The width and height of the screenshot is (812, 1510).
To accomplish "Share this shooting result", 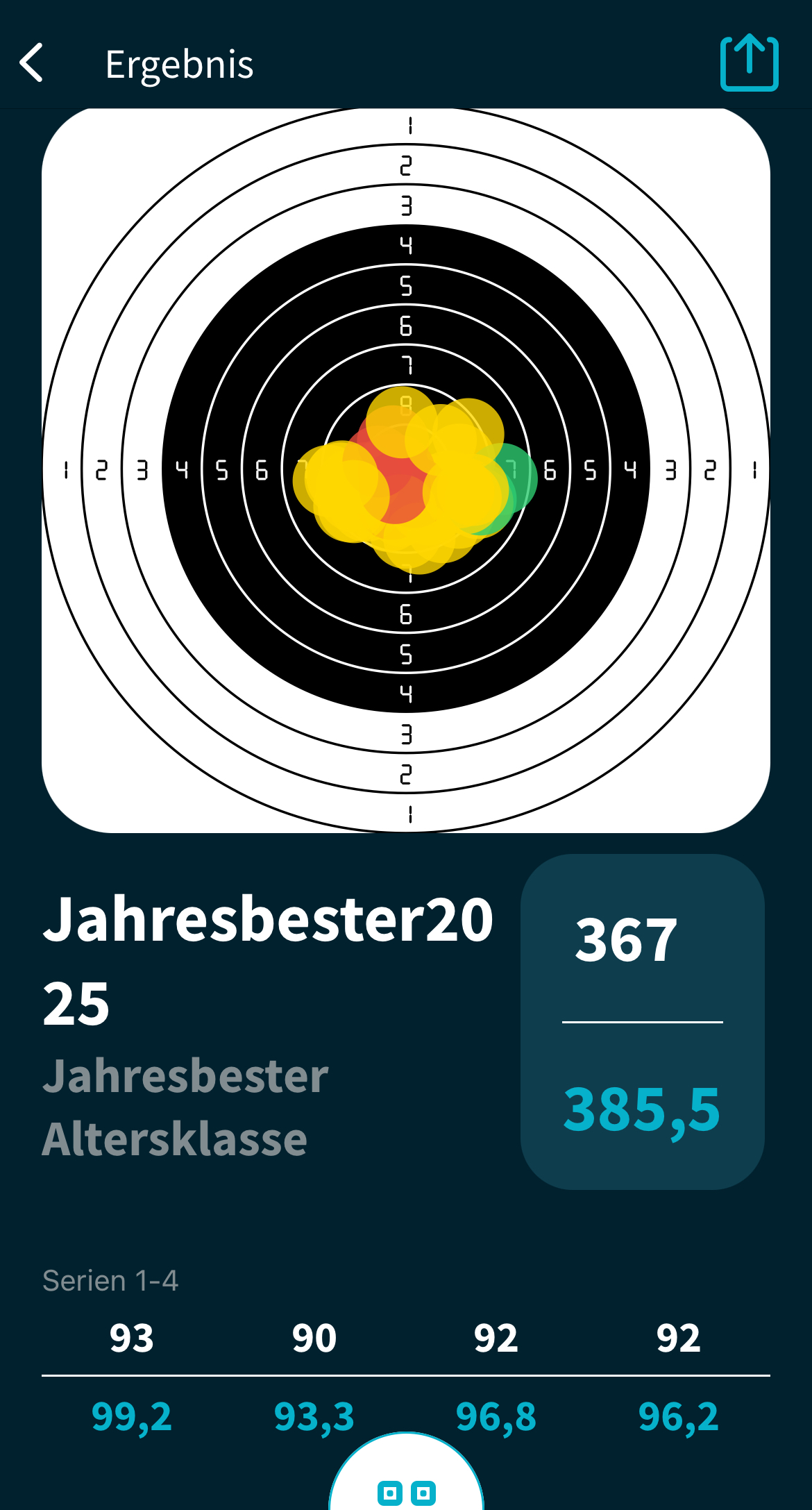I will [749, 63].
